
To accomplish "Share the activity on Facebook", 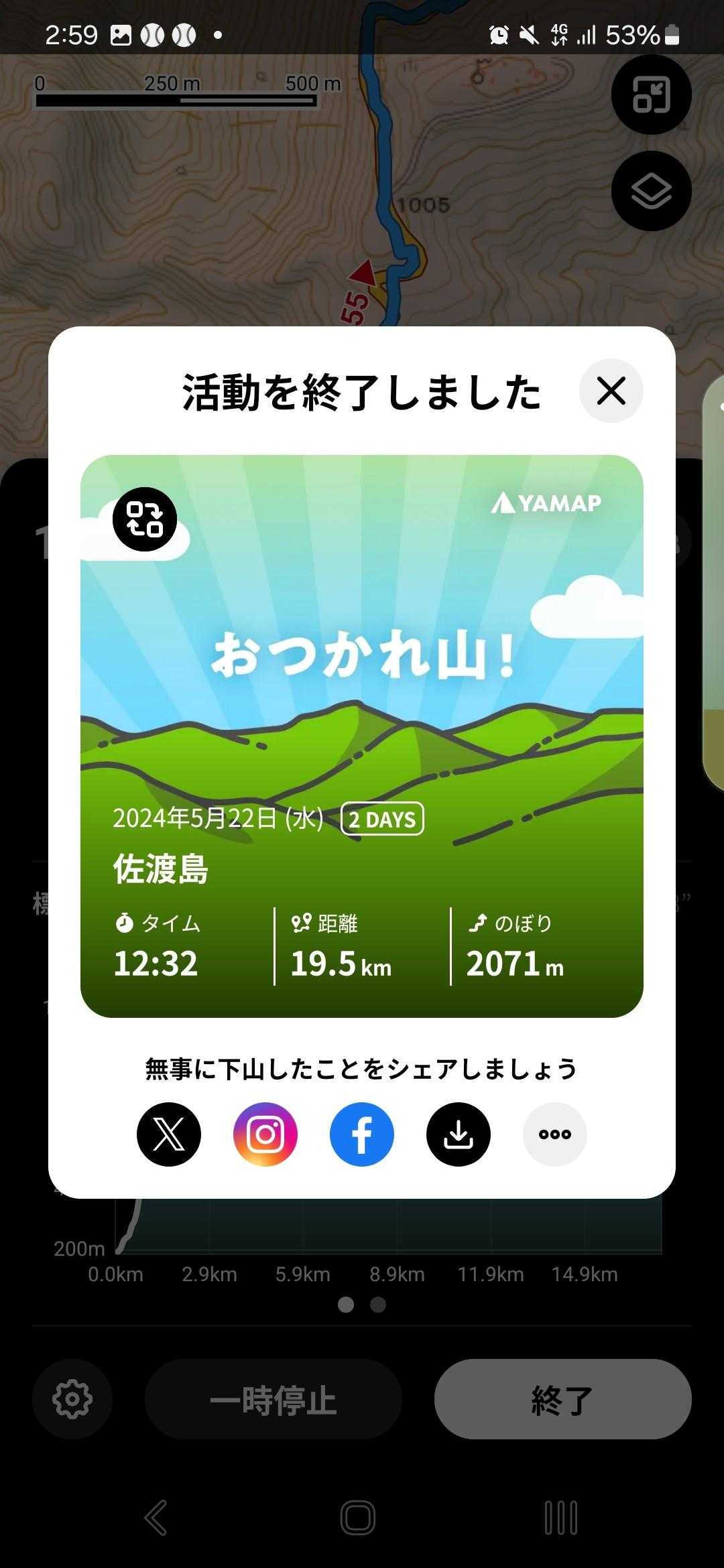I will tap(362, 1134).
